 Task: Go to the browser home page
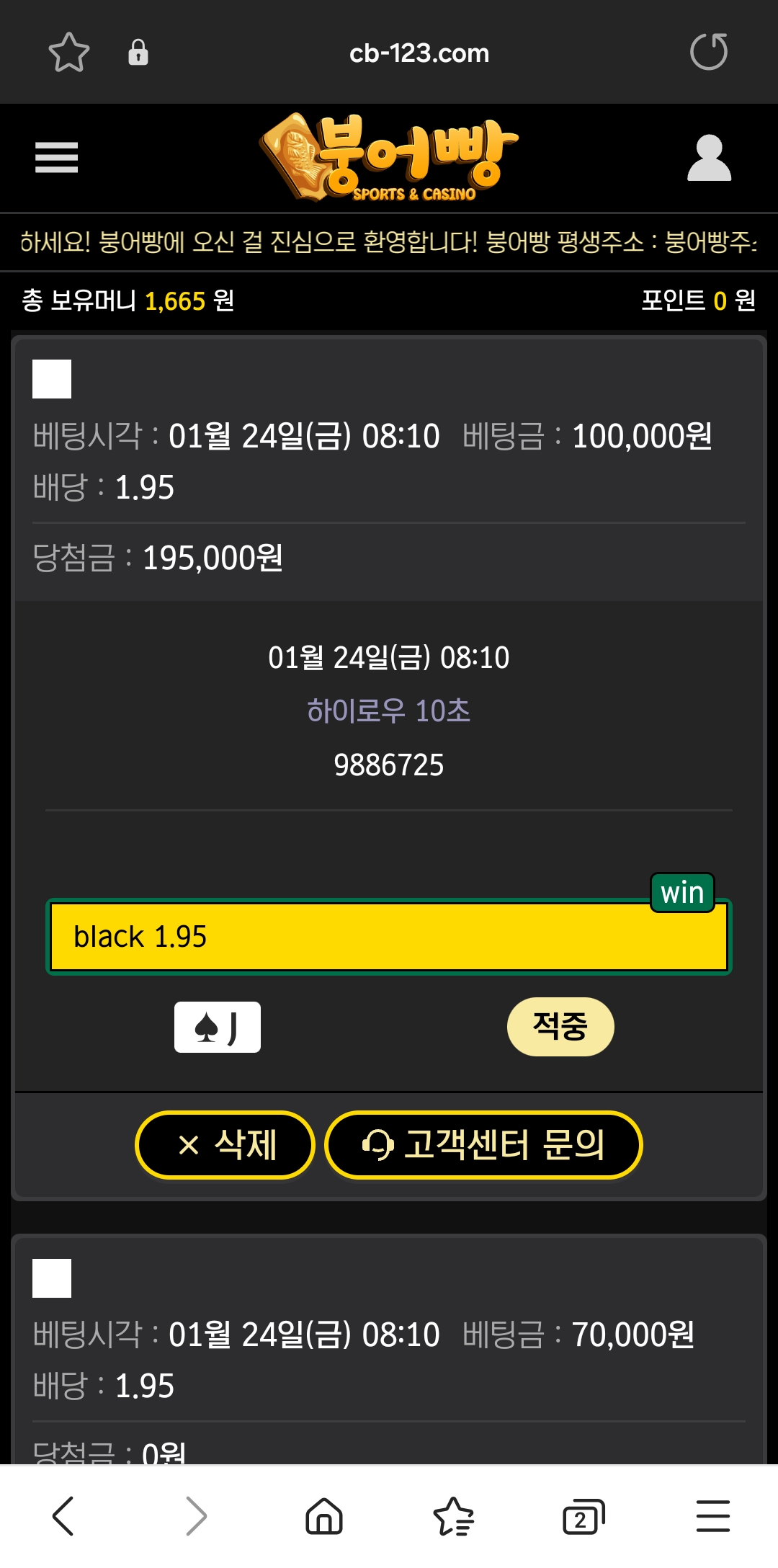324,1516
